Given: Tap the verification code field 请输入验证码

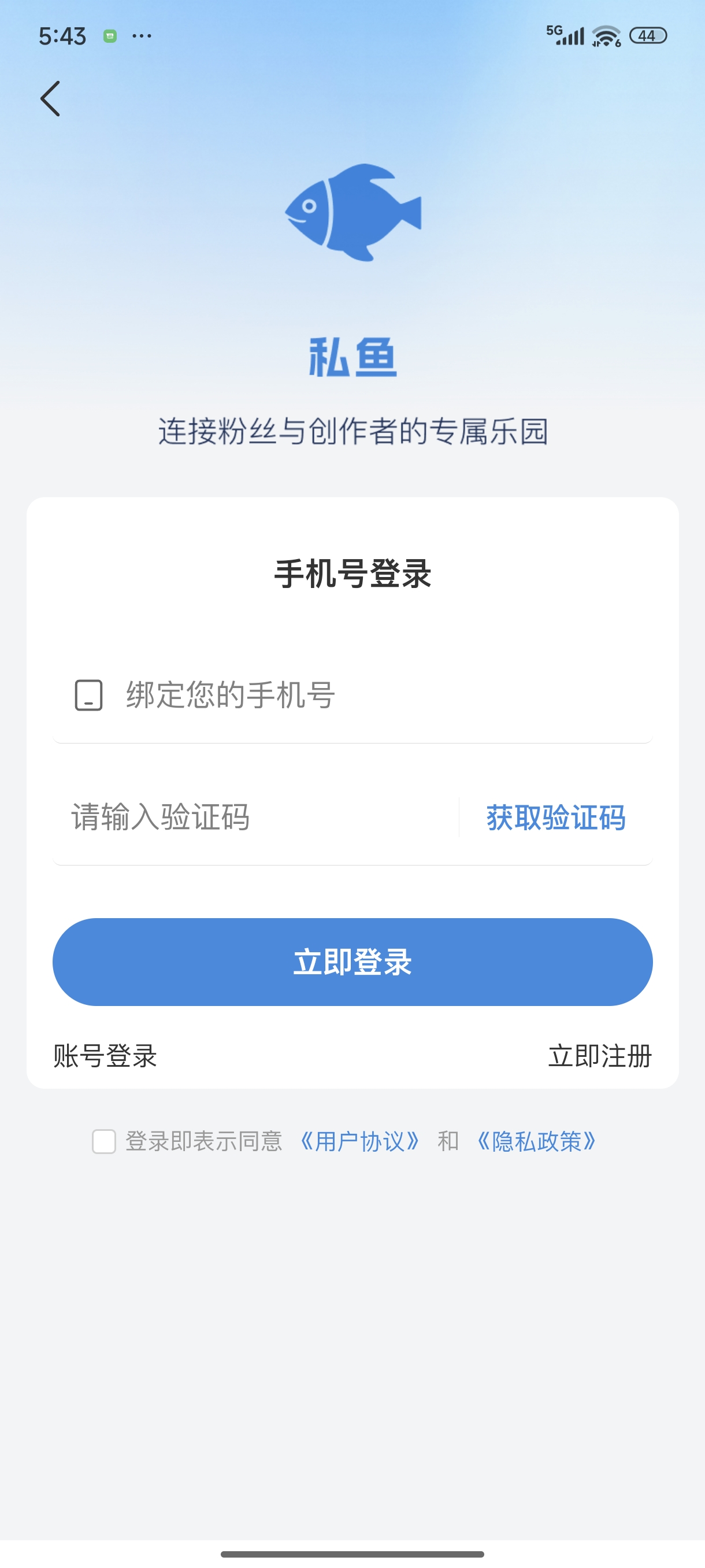Looking at the screenshot, I should point(255,817).
